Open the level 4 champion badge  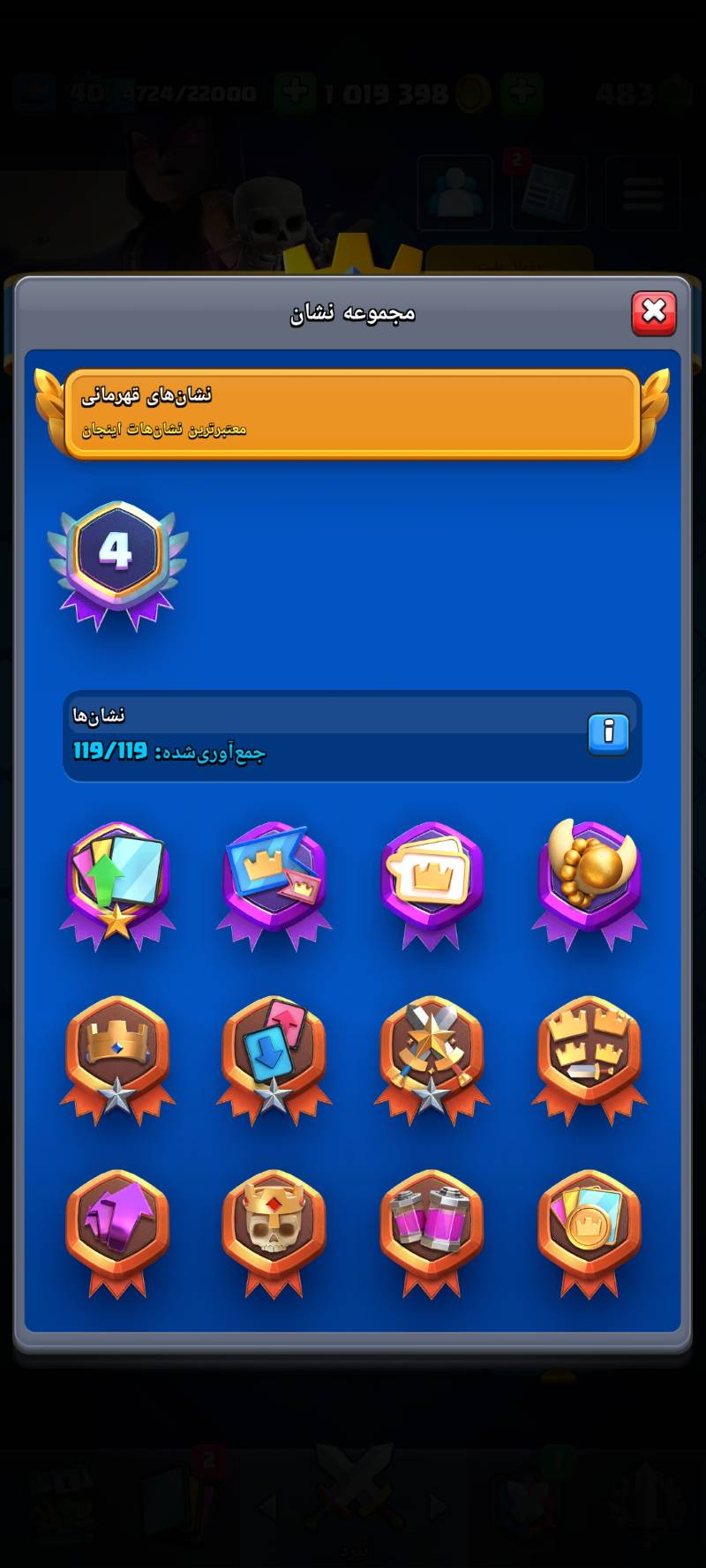coord(116,562)
